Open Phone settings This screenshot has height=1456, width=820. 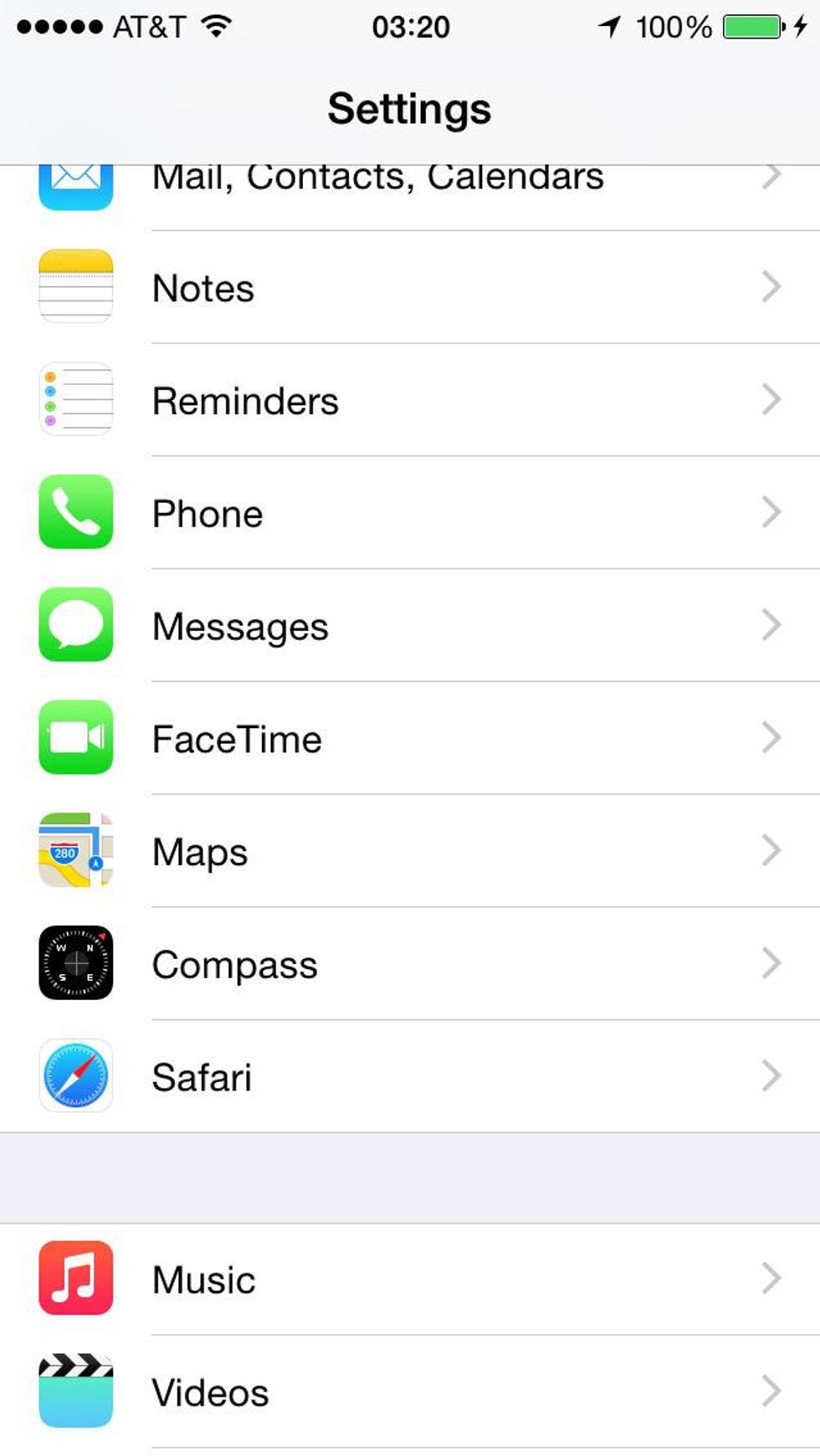click(x=410, y=514)
